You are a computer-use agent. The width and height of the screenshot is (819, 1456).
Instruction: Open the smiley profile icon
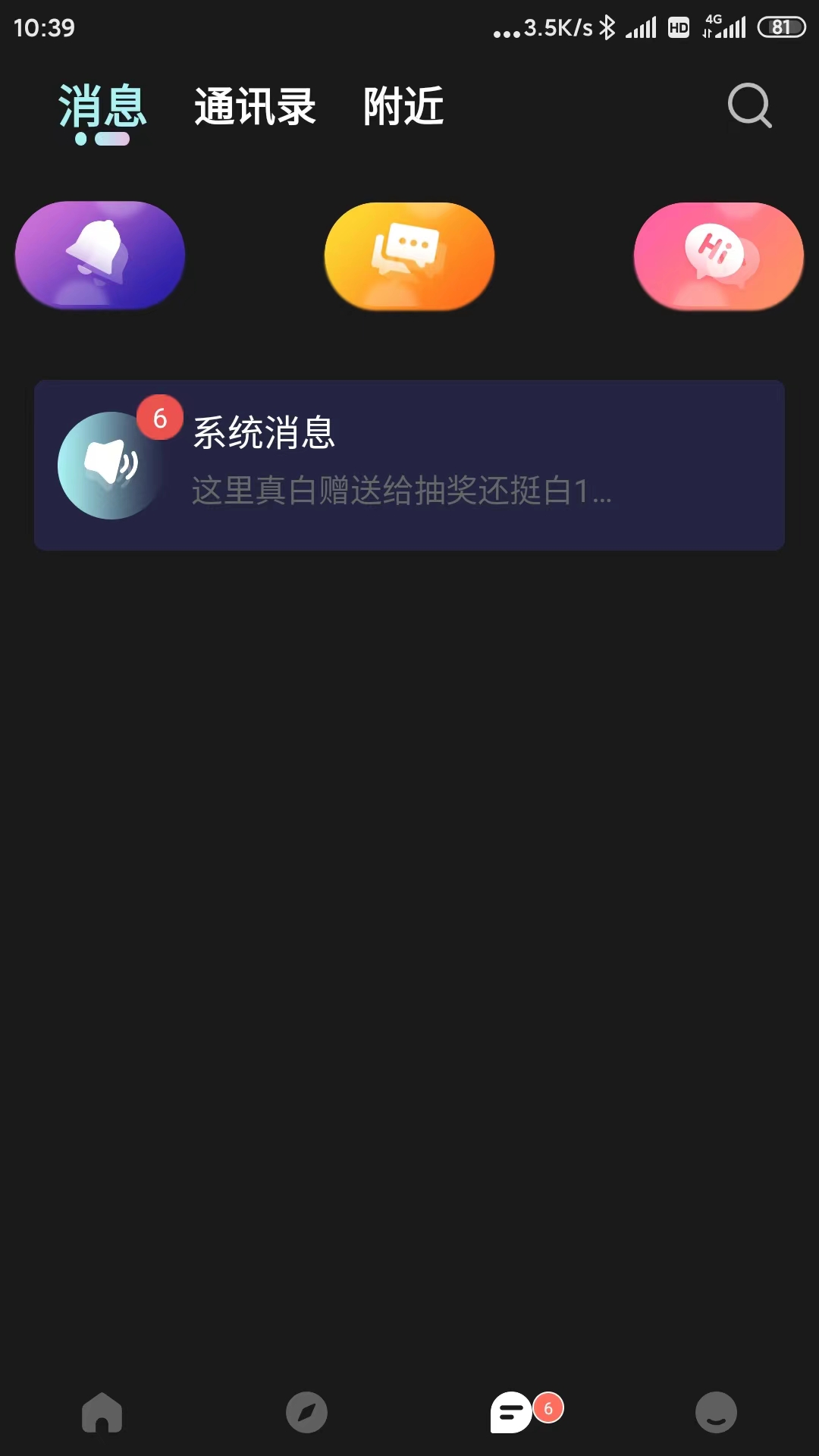tap(717, 1413)
